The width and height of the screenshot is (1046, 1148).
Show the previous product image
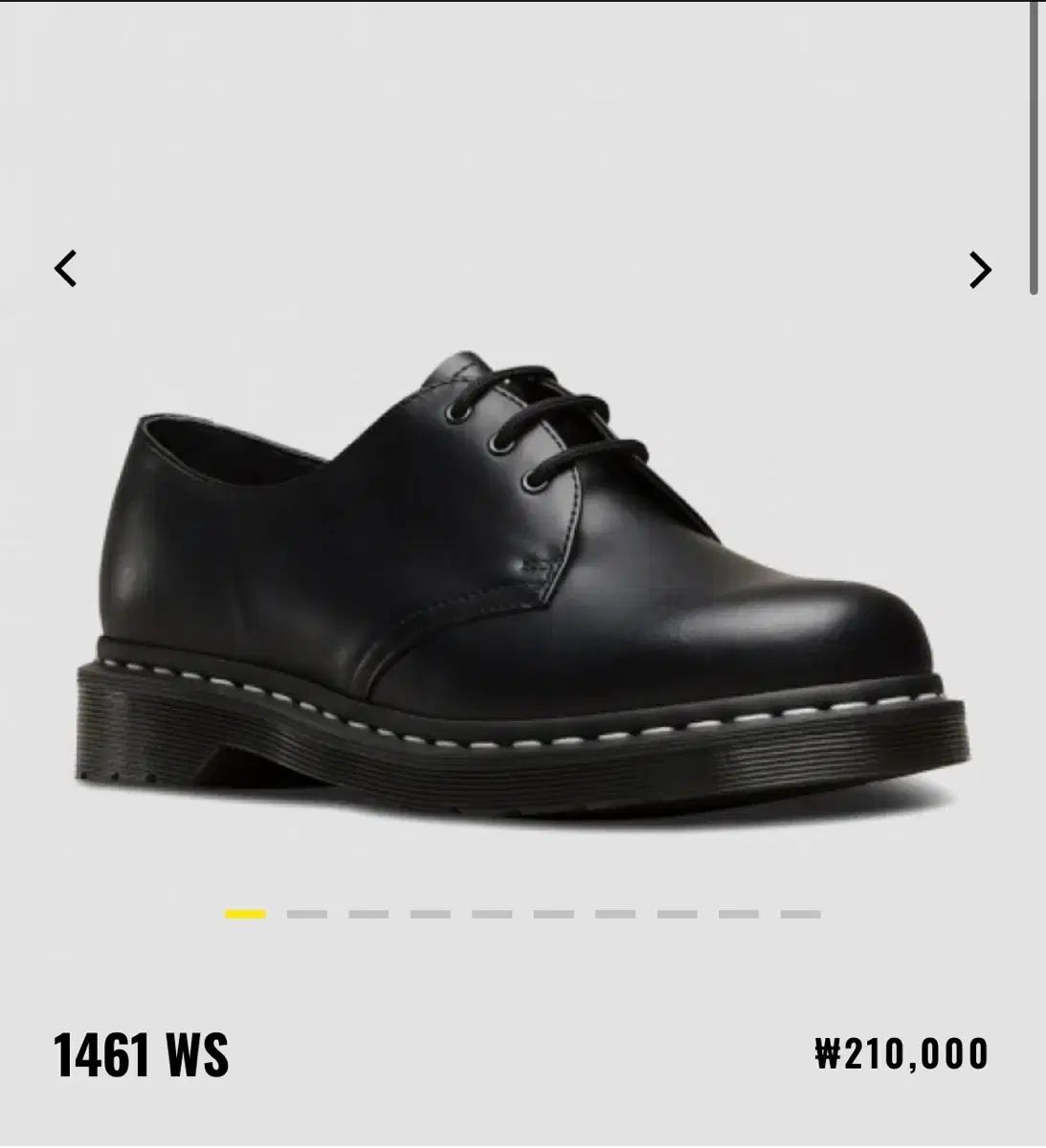point(65,269)
